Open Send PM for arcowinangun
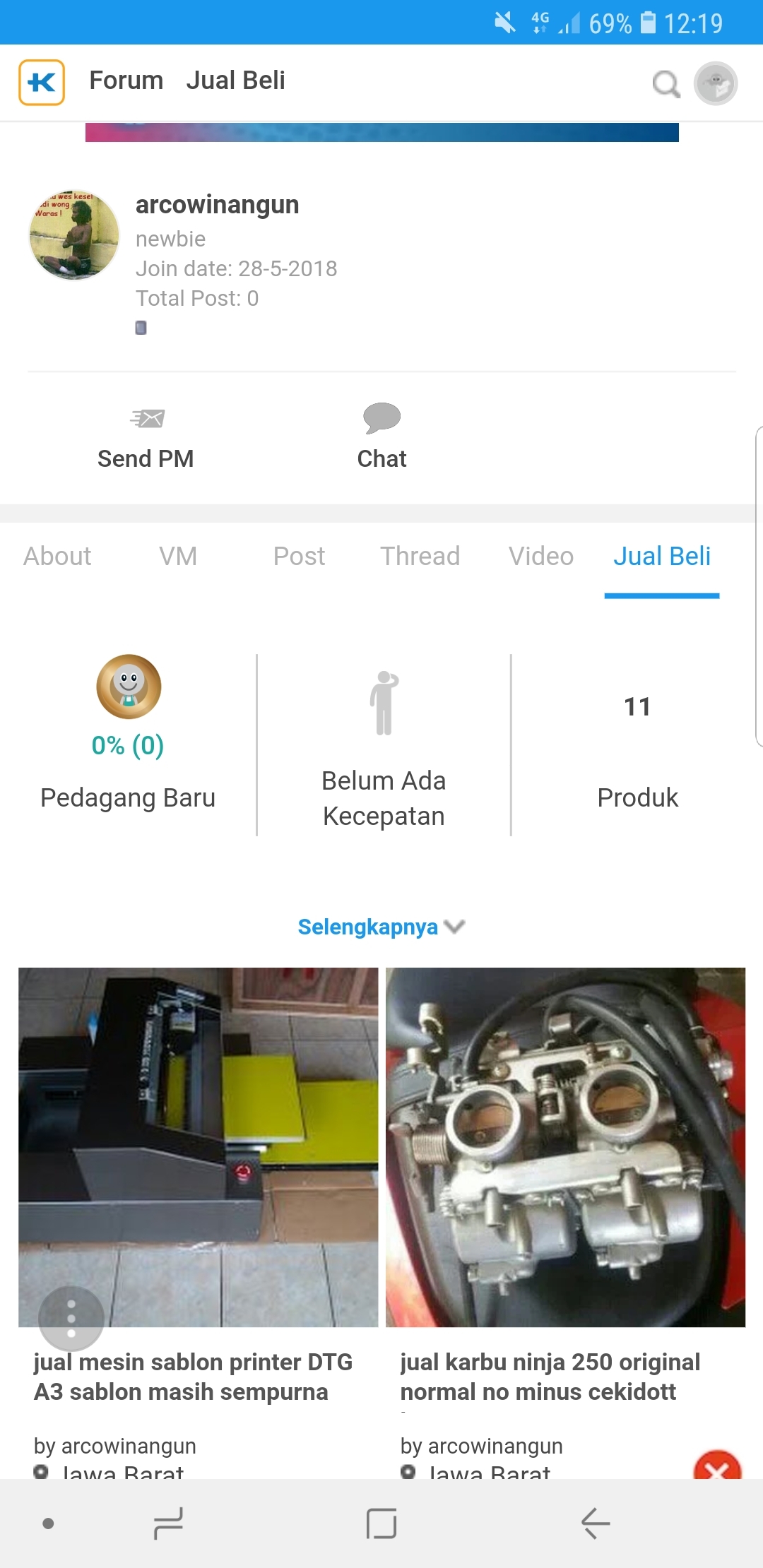763x1568 pixels. coord(145,436)
